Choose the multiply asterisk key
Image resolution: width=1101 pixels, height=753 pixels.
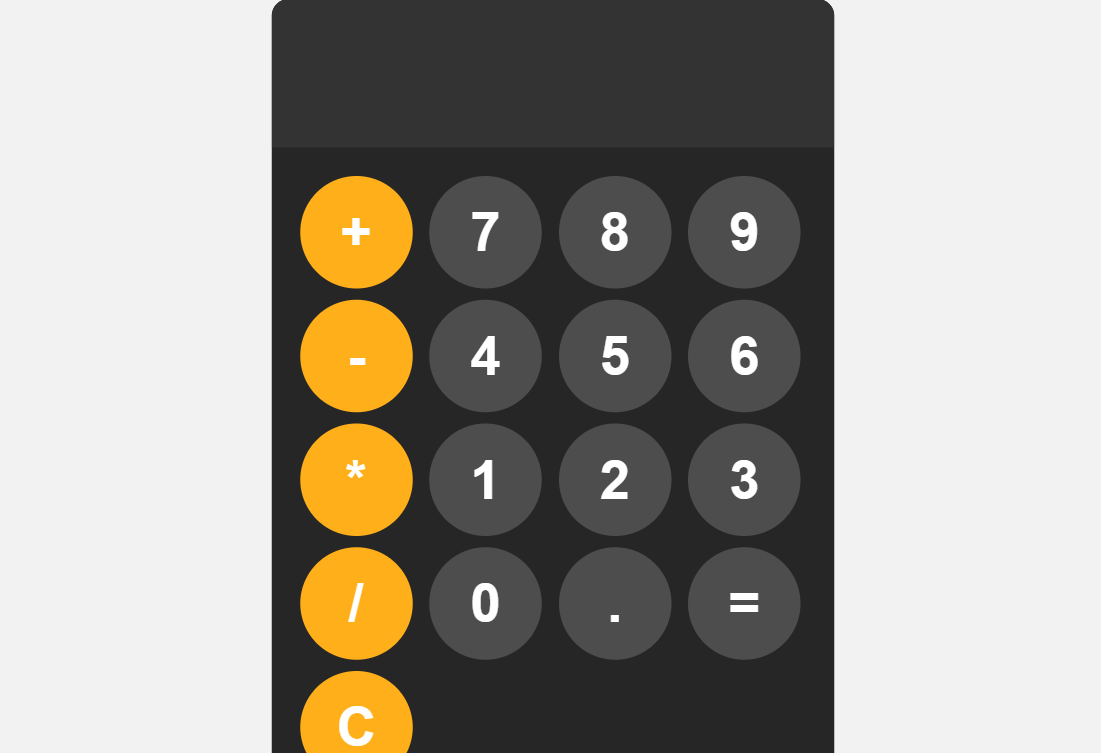356,480
